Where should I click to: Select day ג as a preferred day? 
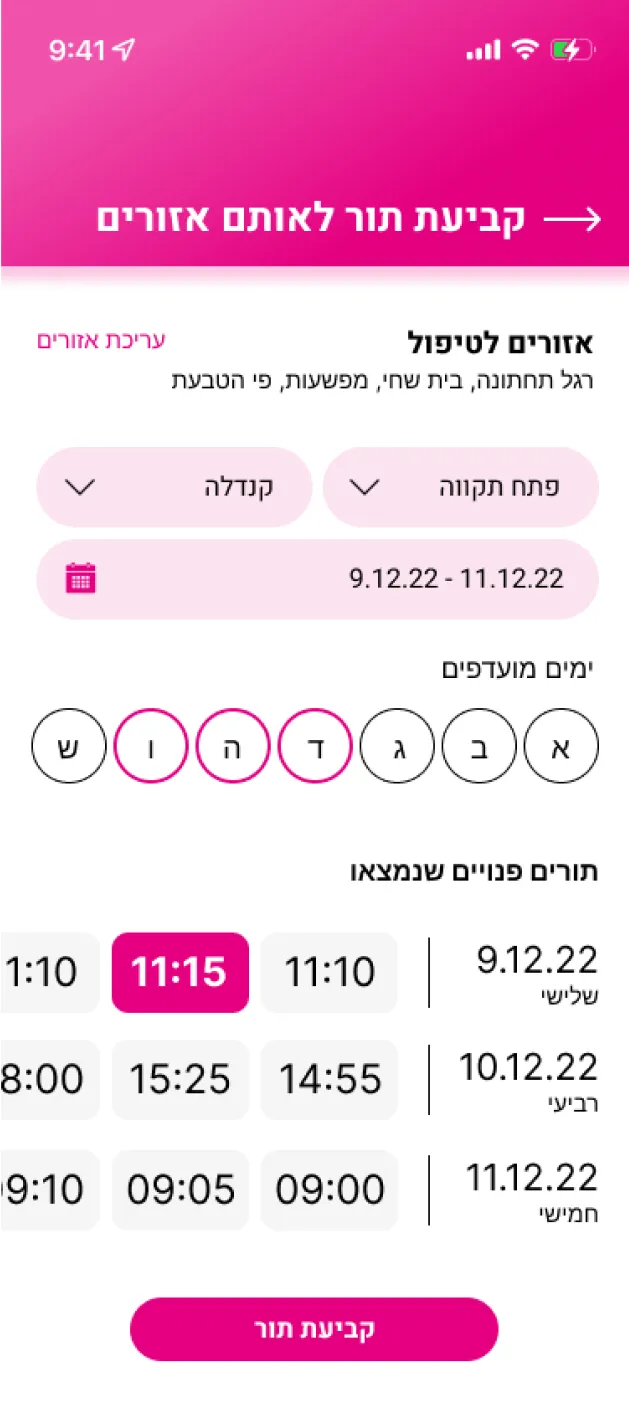(397, 746)
